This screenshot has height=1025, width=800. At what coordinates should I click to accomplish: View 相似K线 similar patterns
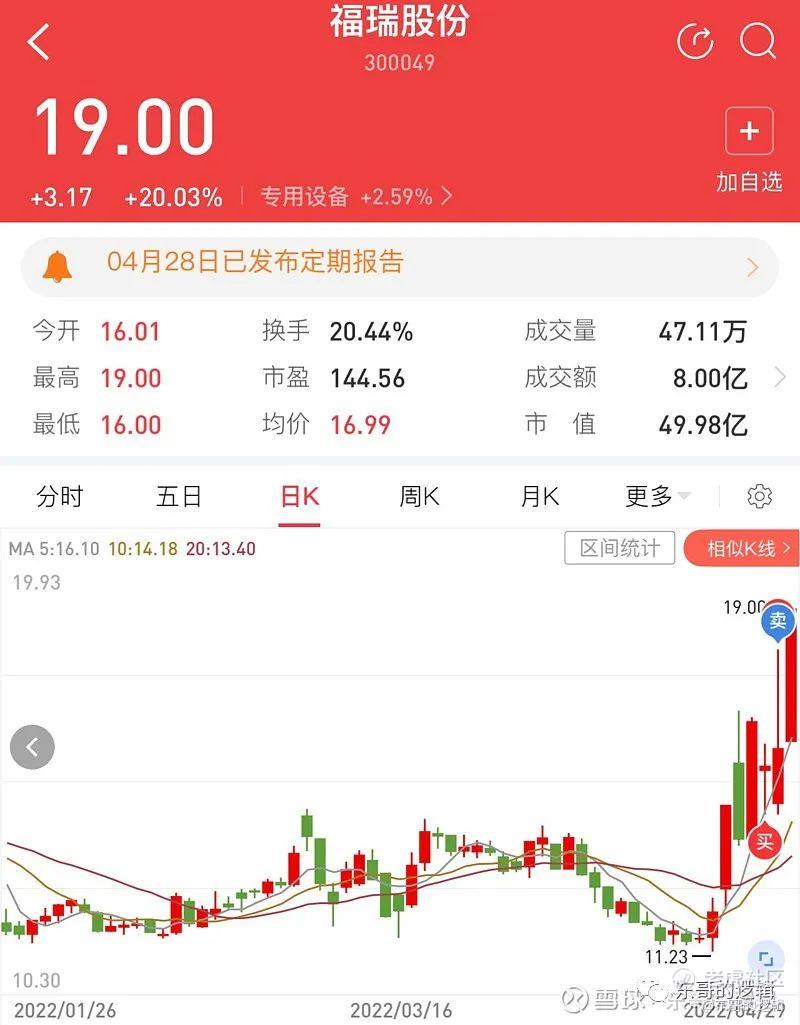click(741, 548)
